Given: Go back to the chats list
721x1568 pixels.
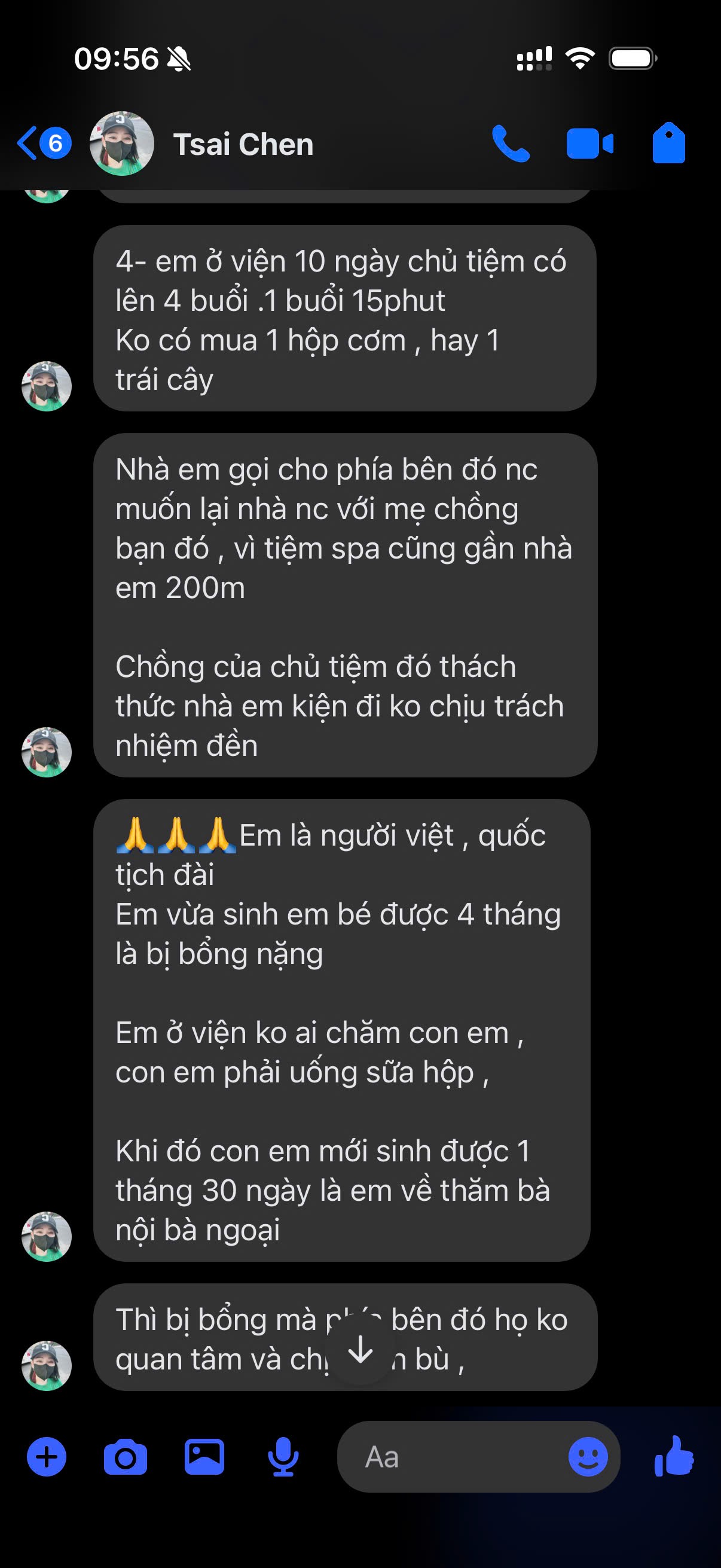Looking at the screenshot, I should [x=44, y=144].
